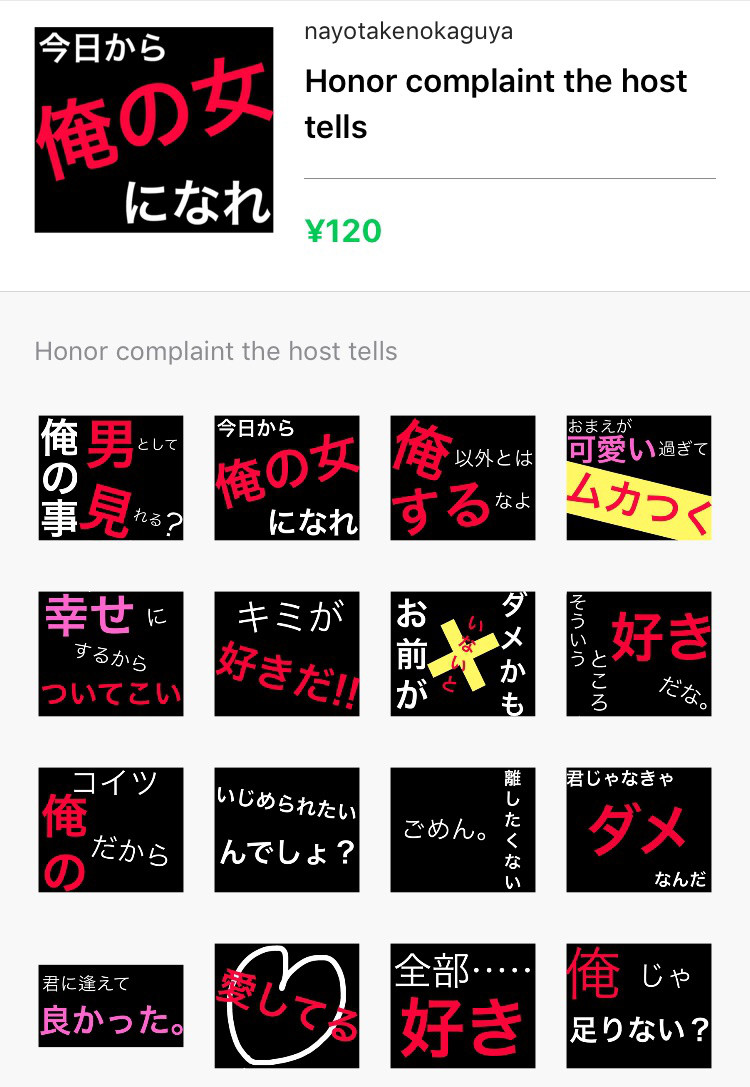Open the 君じゃなきゃダメなんだ sticker
The width and height of the screenshot is (750, 1087).
pyautogui.click(x=639, y=830)
